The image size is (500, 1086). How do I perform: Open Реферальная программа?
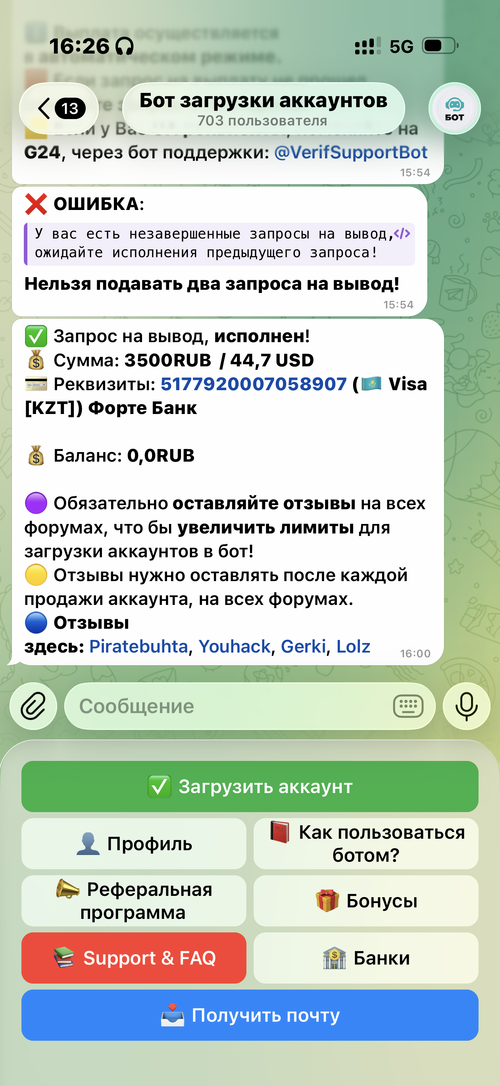pyautogui.click(x=134, y=901)
